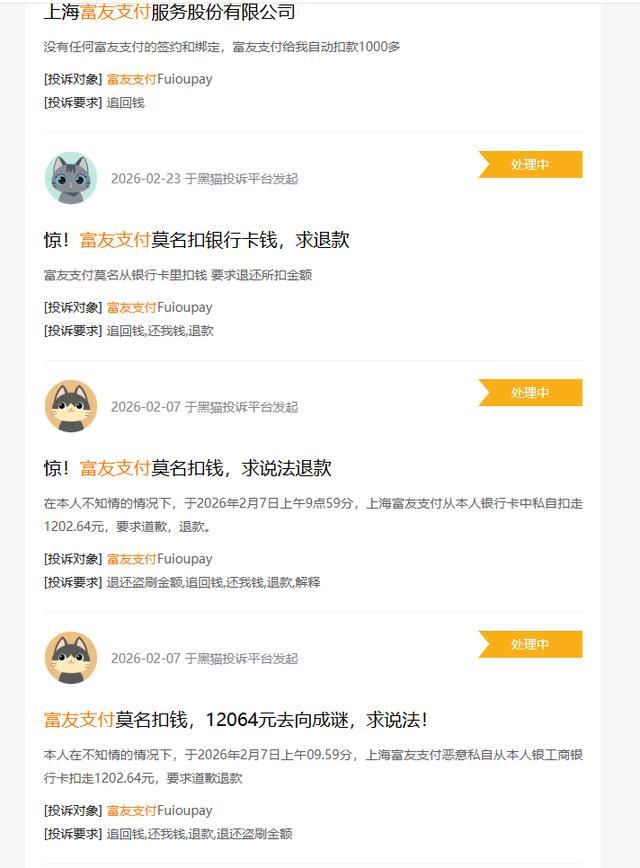The height and width of the screenshot is (868, 640).
Task: Open complaint 12064元去向成谜，求说法
Action: pos(236,720)
